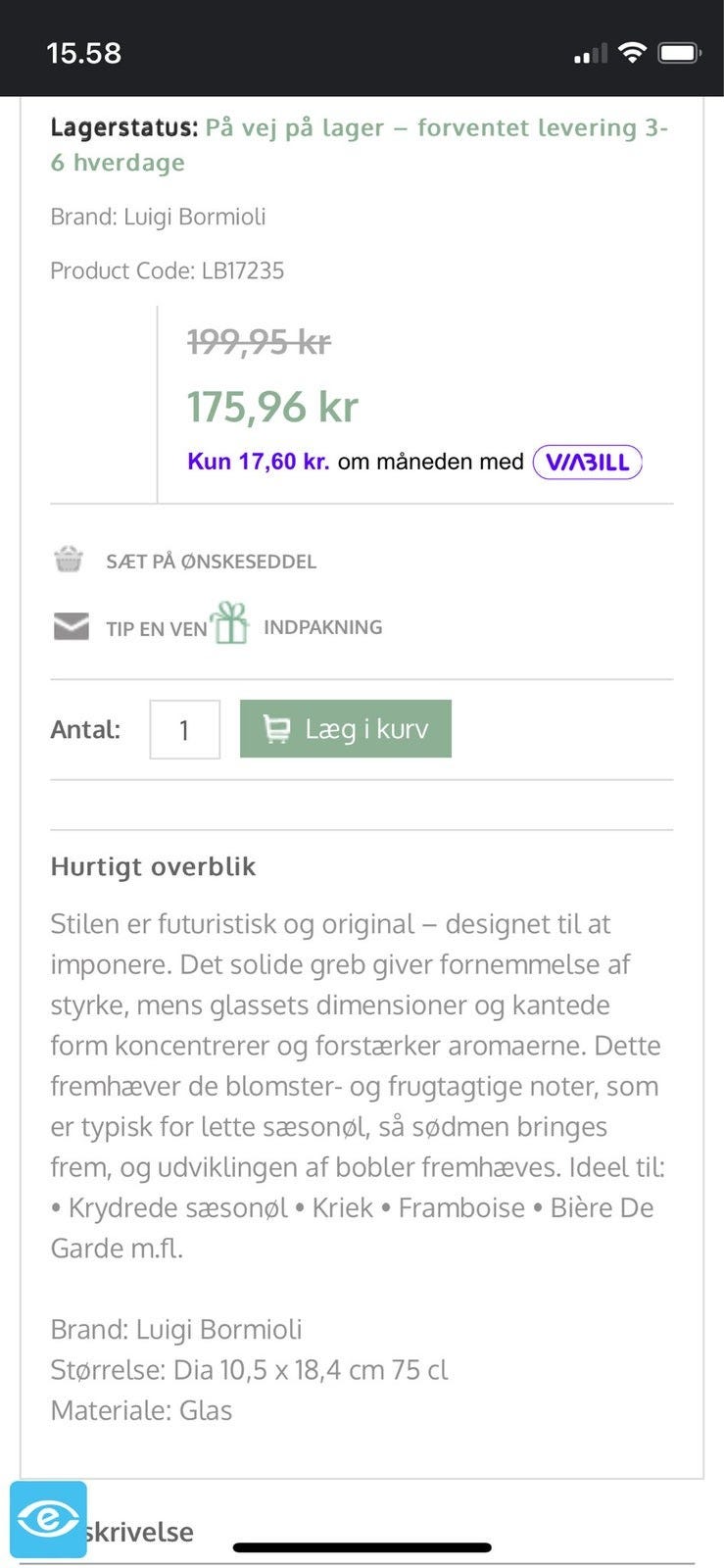Tap the Wi-Fi icon in the status bar
Screen dimensions: 724x1568
click(x=632, y=51)
